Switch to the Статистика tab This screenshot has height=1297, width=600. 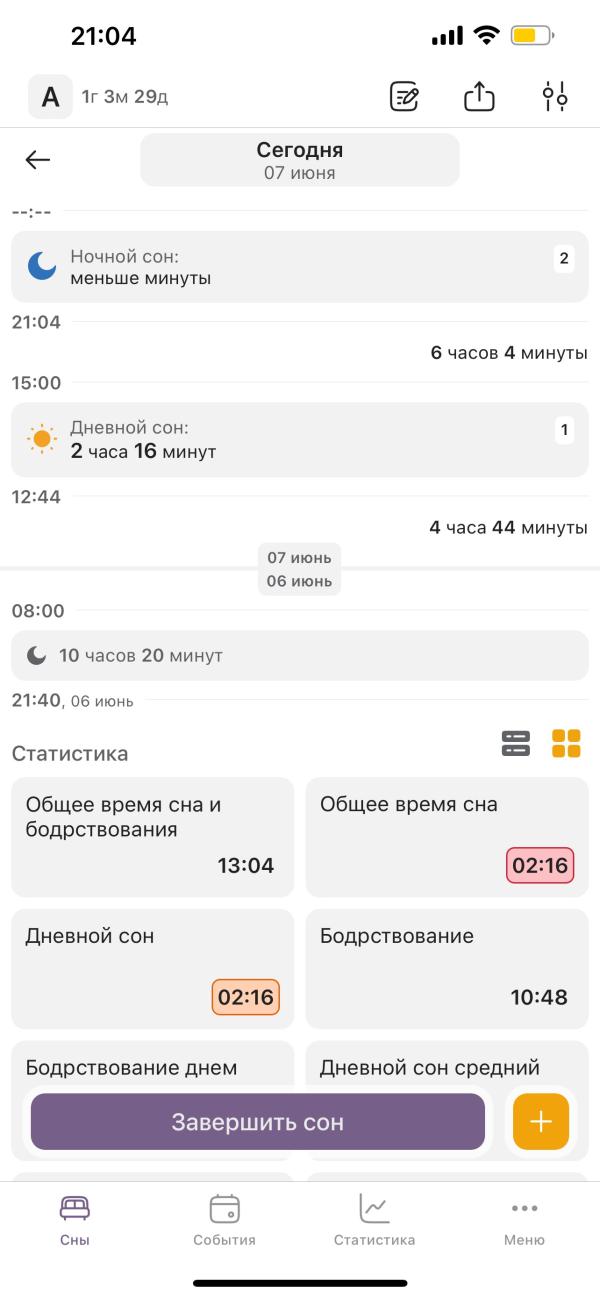(x=374, y=1220)
